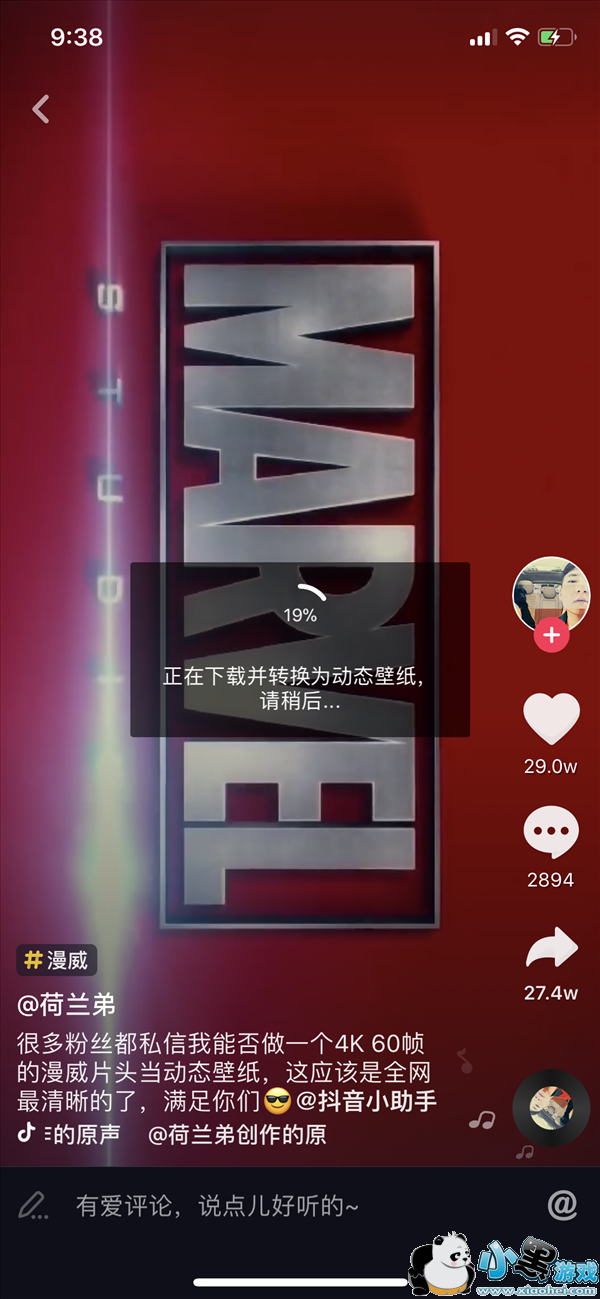Share the video with the arrow icon
Image resolution: width=600 pixels, height=1299 pixels.
pos(551,950)
